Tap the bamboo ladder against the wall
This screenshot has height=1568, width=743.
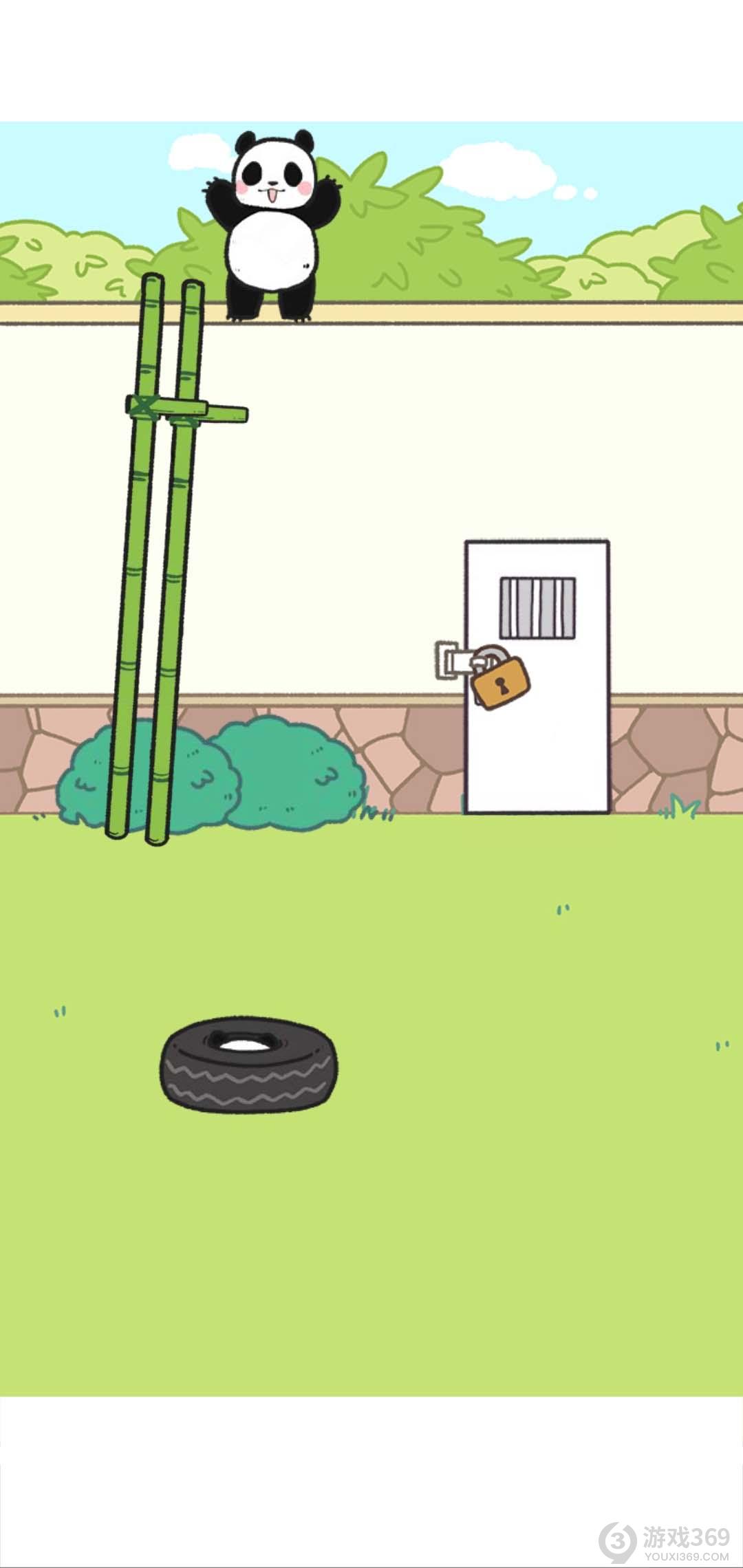pos(162,550)
